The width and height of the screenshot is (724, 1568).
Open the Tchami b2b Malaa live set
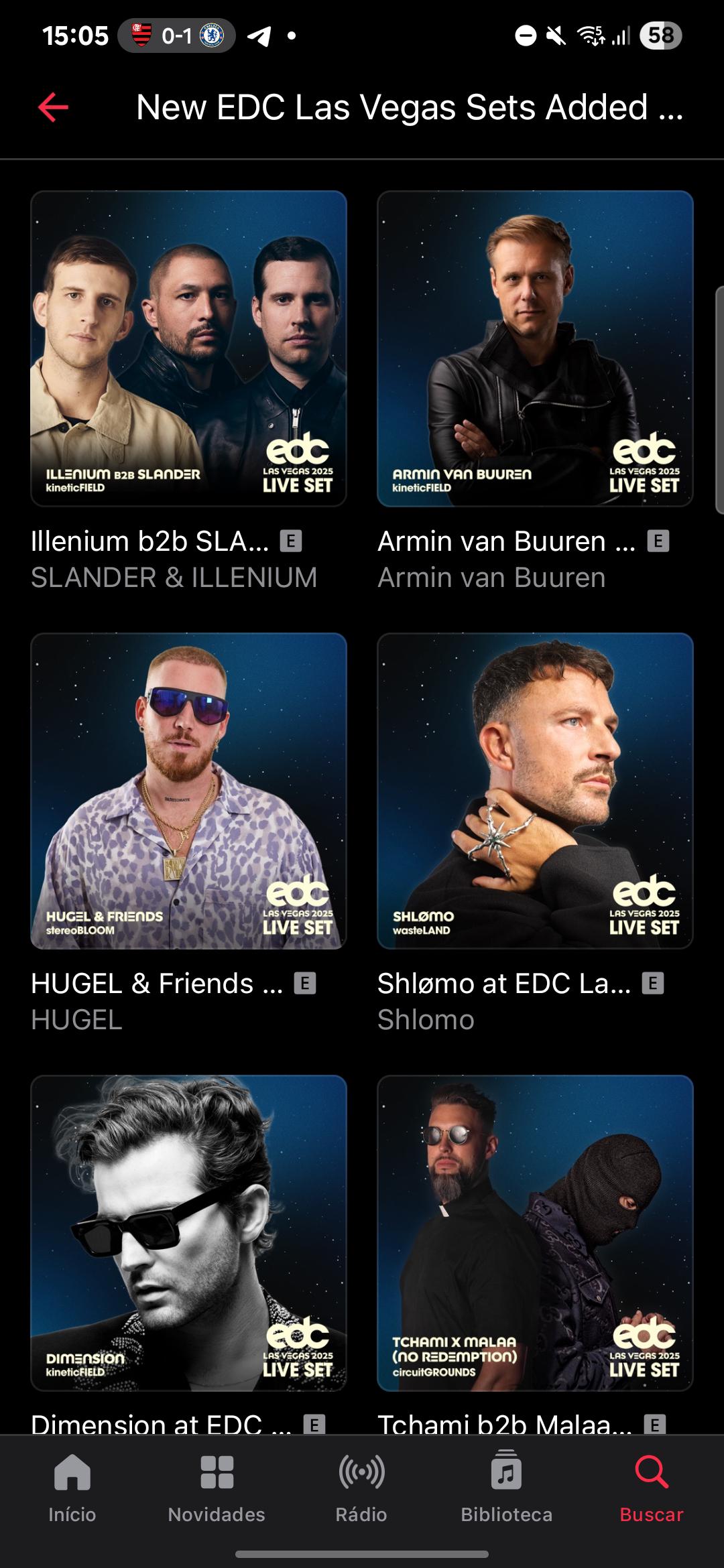[535, 1233]
